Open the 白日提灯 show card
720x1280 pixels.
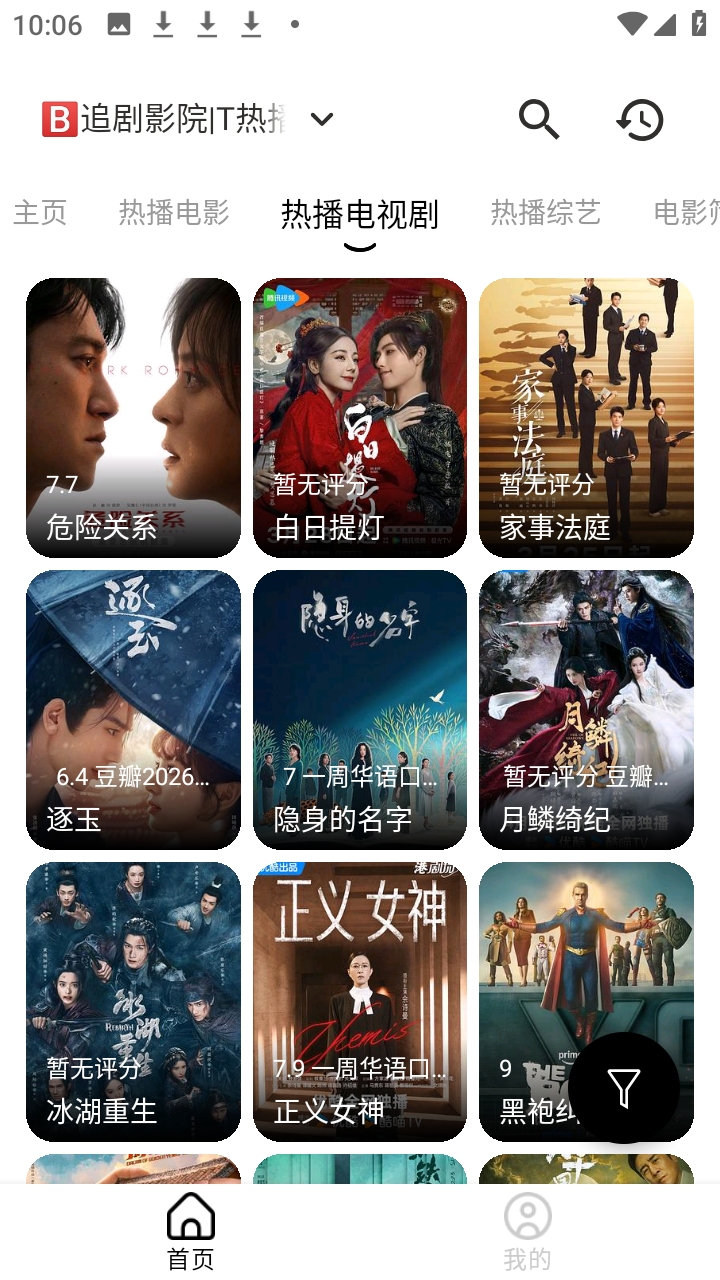(360, 417)
